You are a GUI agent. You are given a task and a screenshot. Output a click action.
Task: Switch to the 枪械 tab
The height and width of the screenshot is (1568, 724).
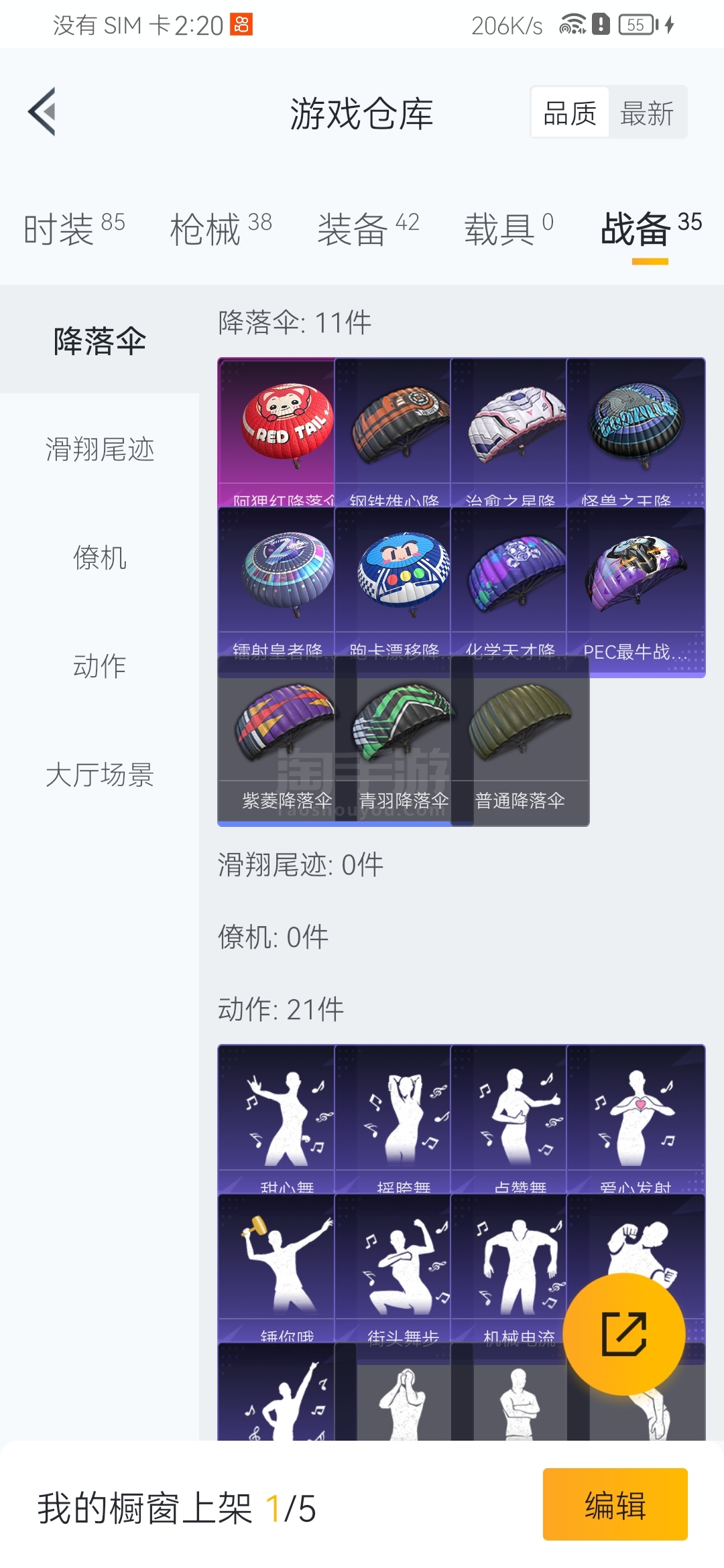click(x=221, y=229)
